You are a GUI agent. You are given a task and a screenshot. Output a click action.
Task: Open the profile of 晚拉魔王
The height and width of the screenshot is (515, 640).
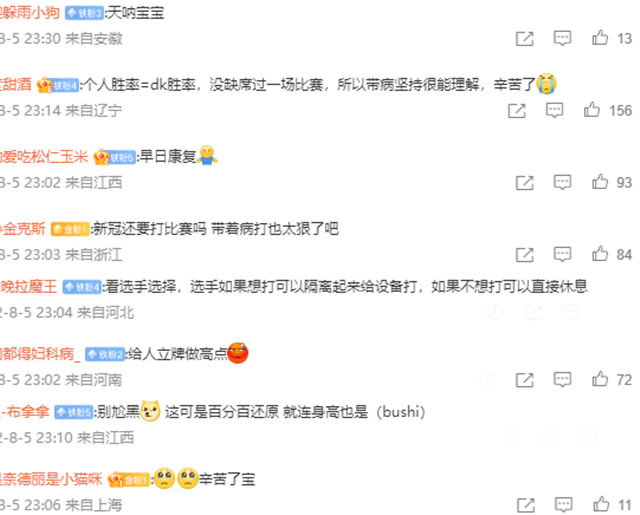pos(30,286)
